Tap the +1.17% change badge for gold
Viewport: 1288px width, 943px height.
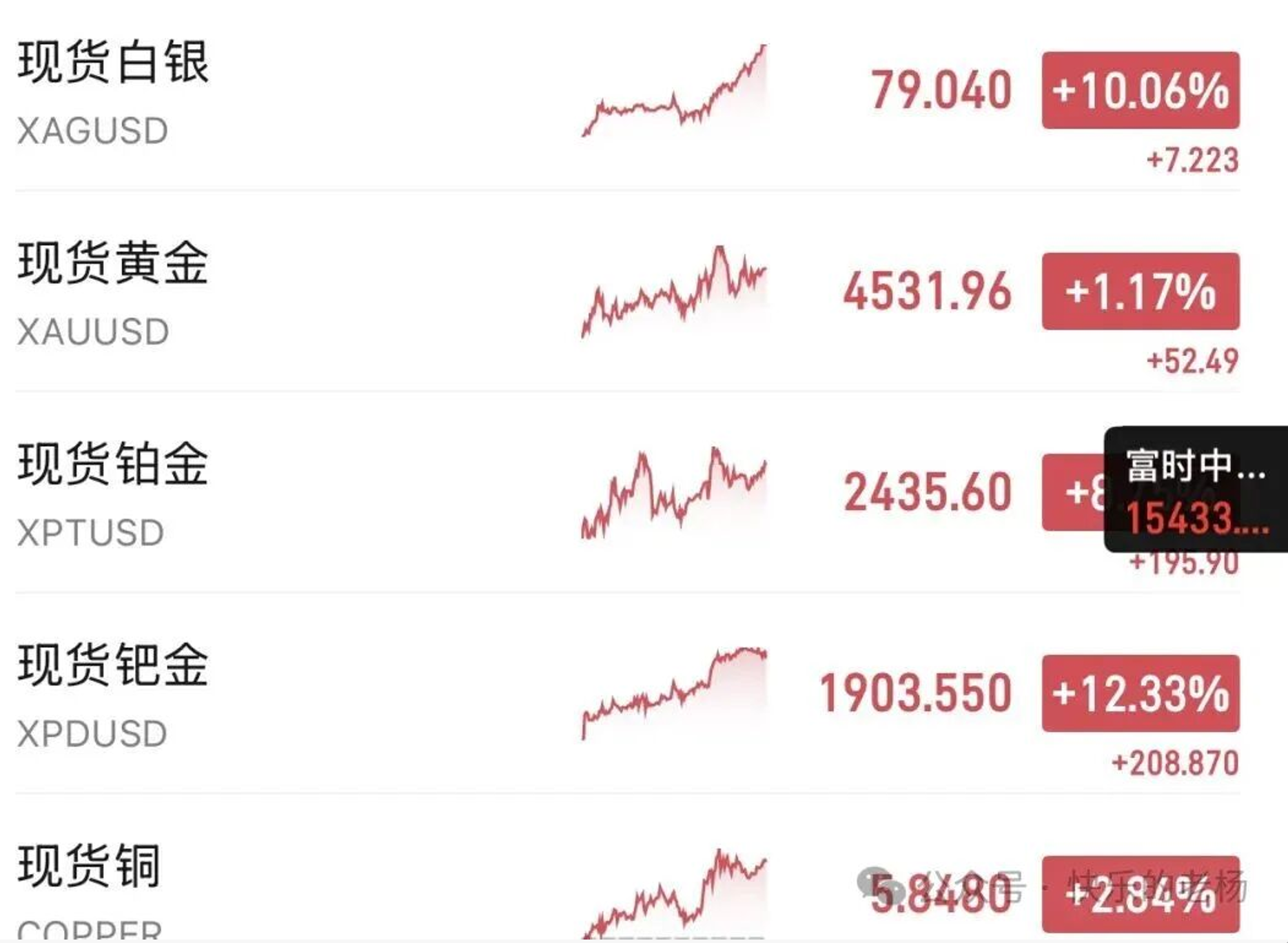1140,292
